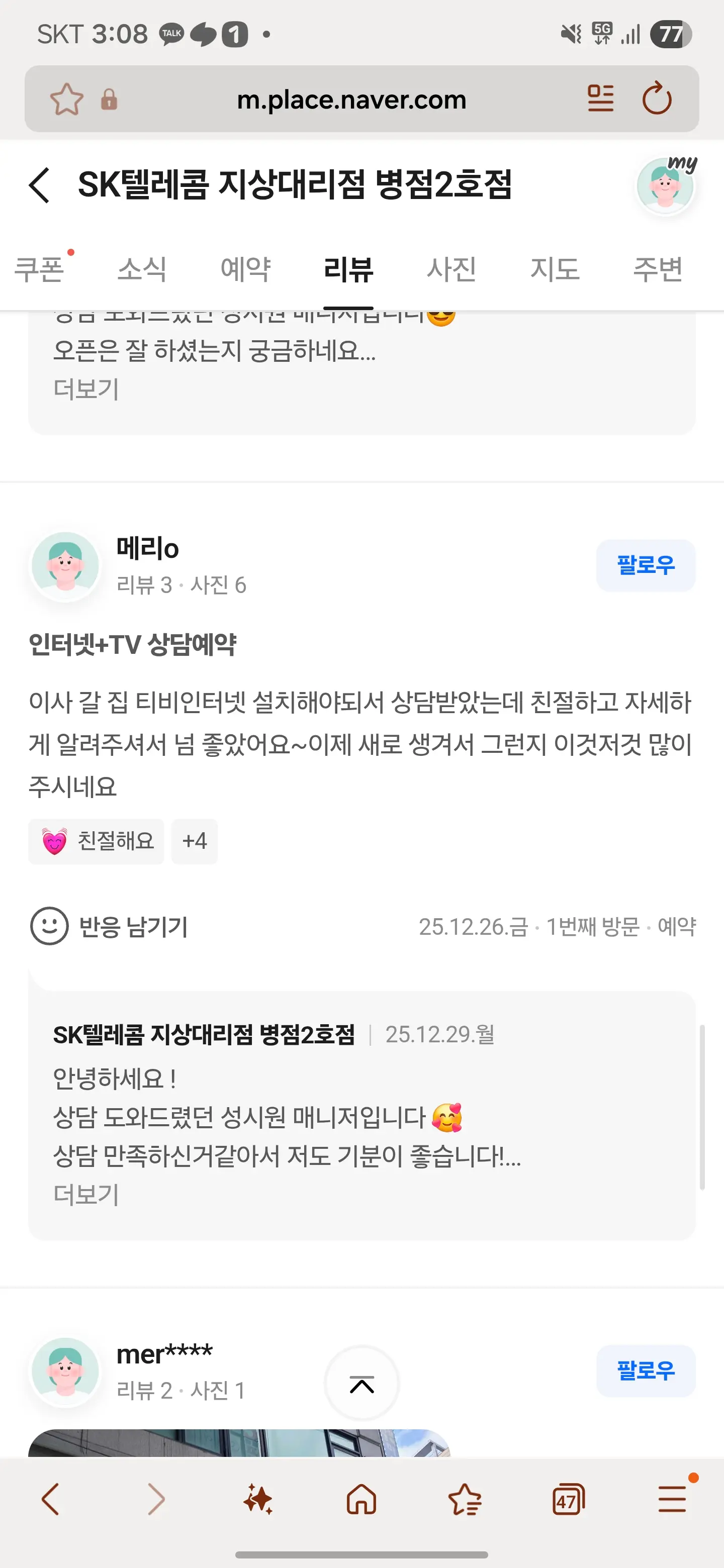
Task: Open reader view from the address bar
Action: pyautogui.click(x=600, y=99)
